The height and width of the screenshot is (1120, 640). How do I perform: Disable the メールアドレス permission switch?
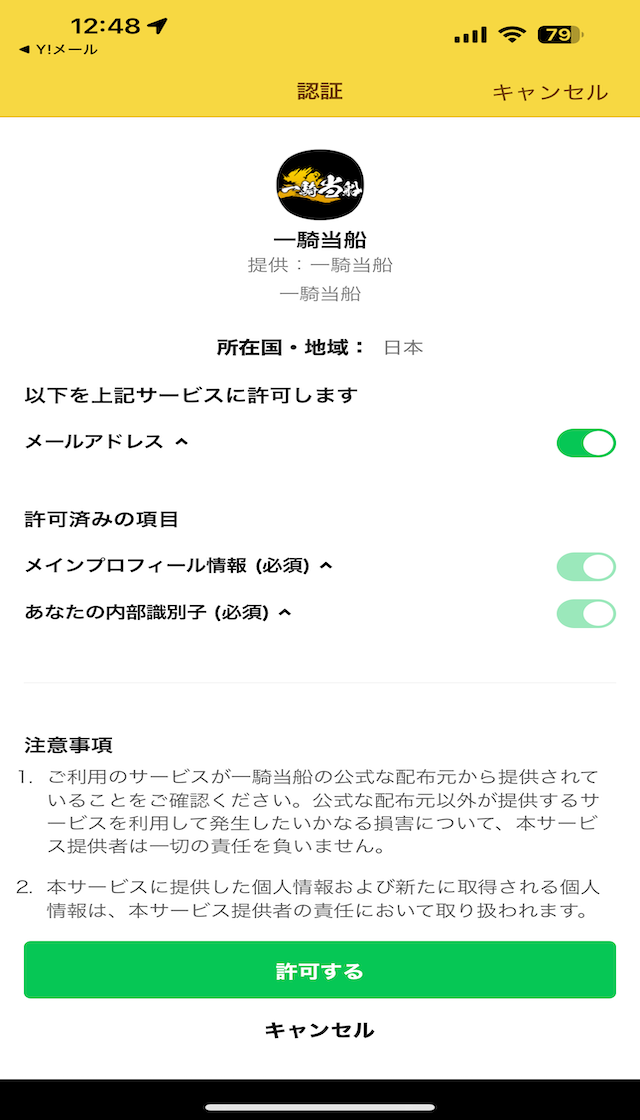tap(586, 443)
